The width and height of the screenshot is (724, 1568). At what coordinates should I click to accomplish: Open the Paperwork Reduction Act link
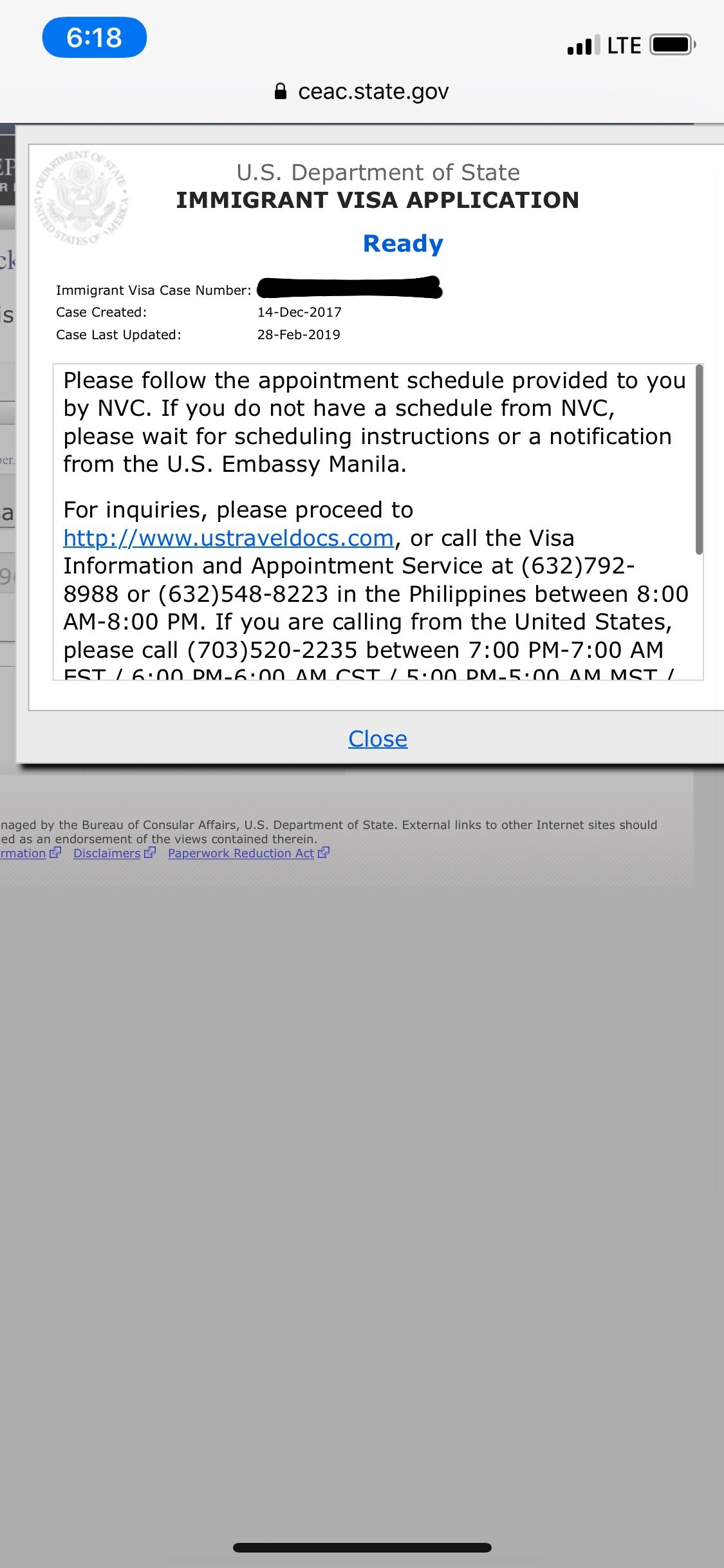(x=241, y=853)
